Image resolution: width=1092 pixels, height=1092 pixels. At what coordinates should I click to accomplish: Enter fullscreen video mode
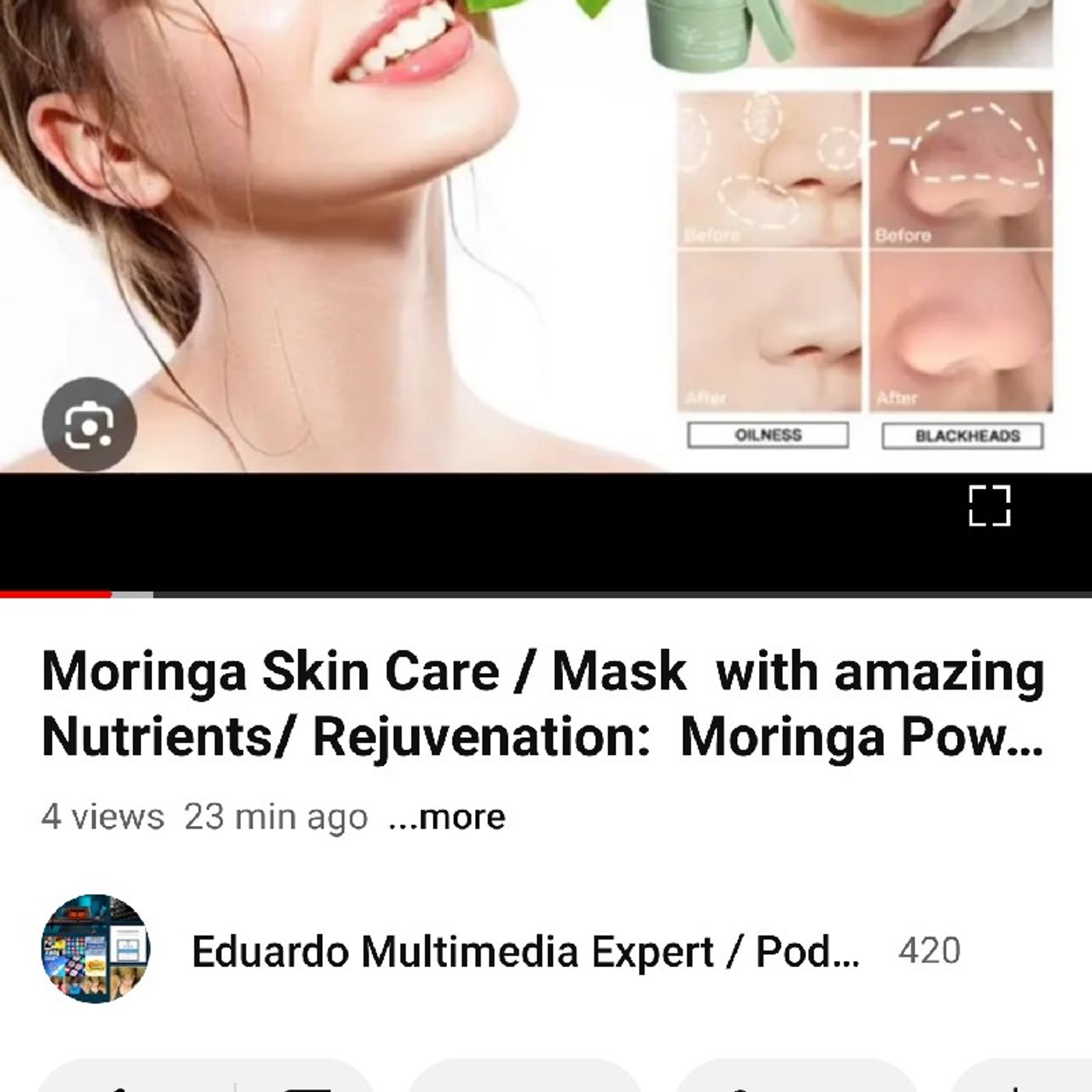989,505
